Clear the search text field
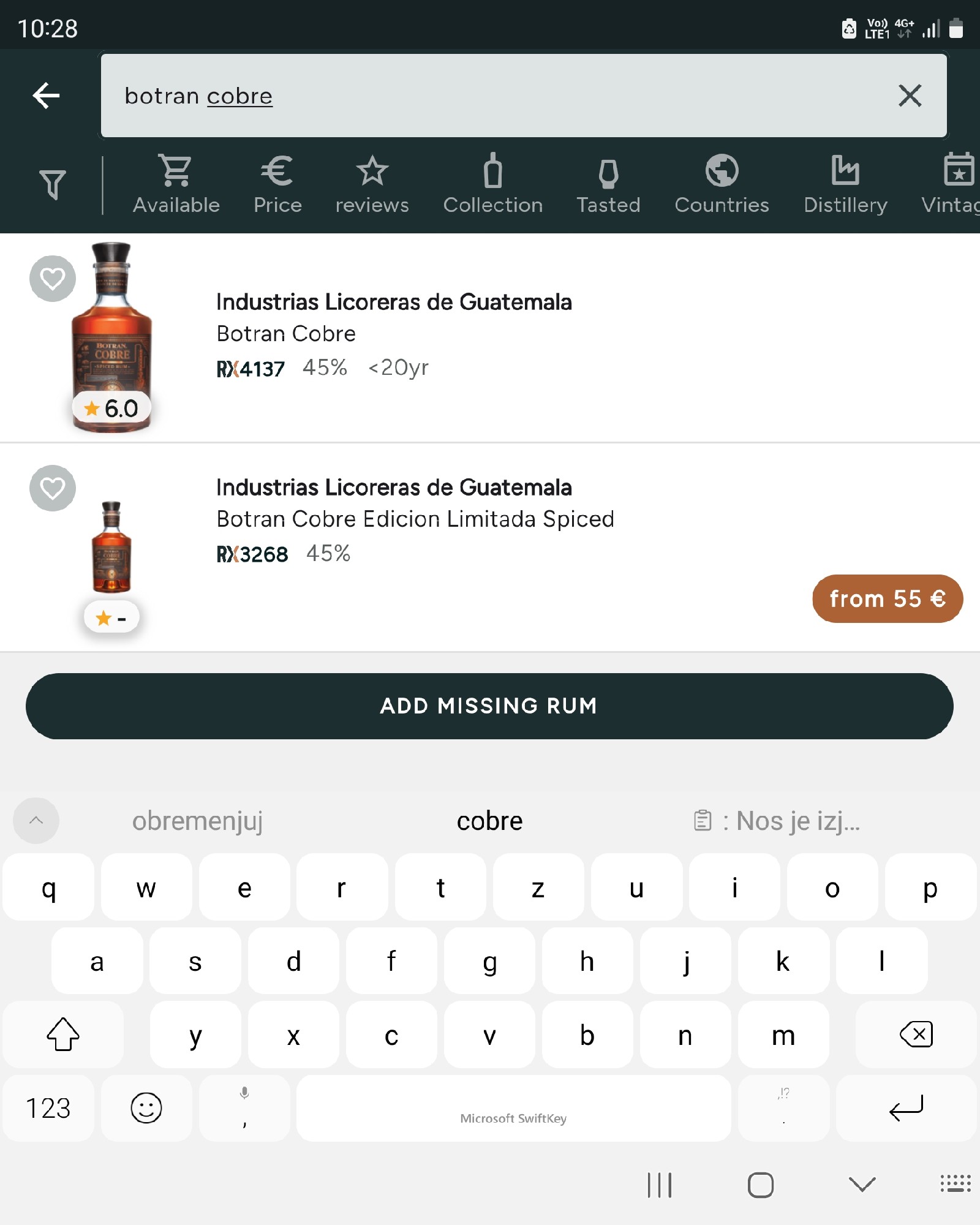 click(910, 96)
